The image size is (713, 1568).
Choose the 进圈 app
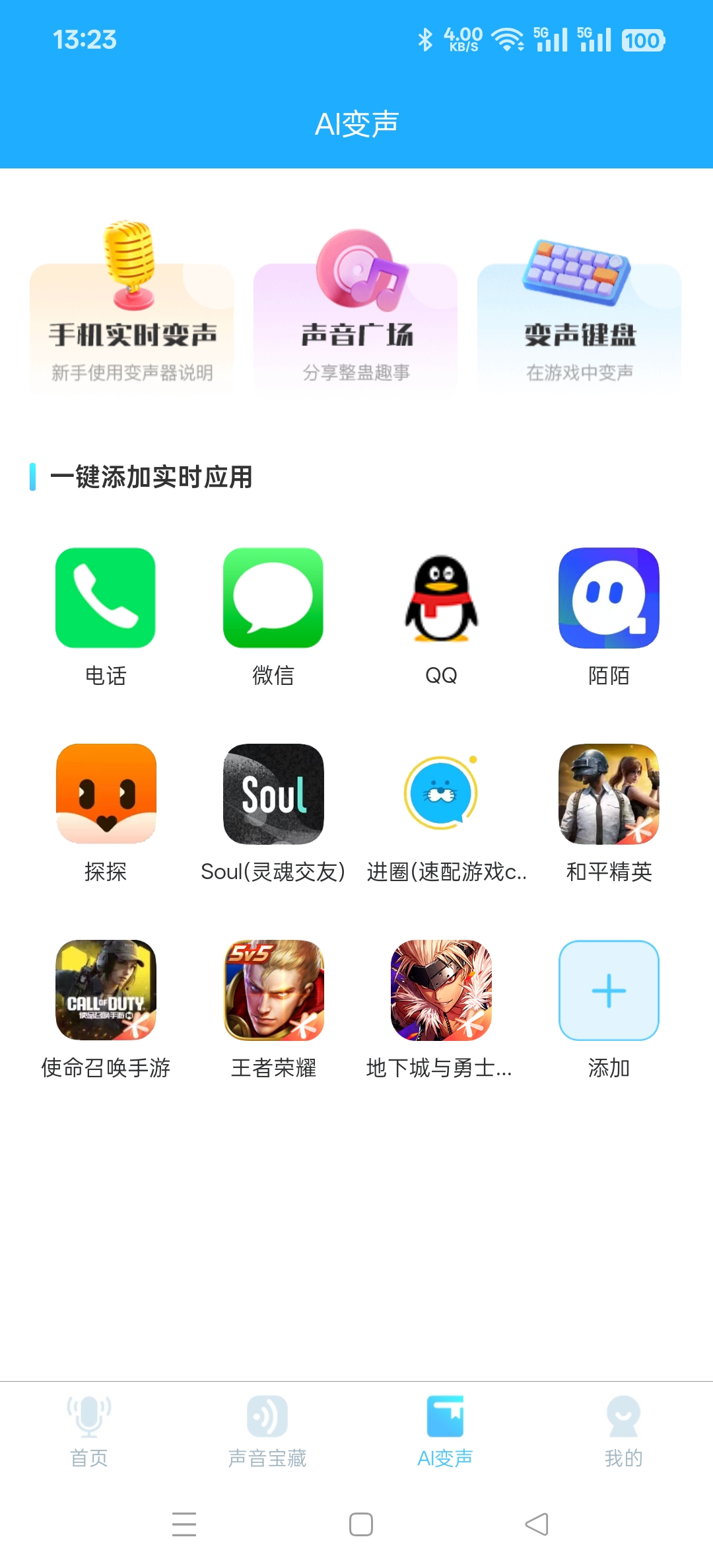[x=441, y=794]
